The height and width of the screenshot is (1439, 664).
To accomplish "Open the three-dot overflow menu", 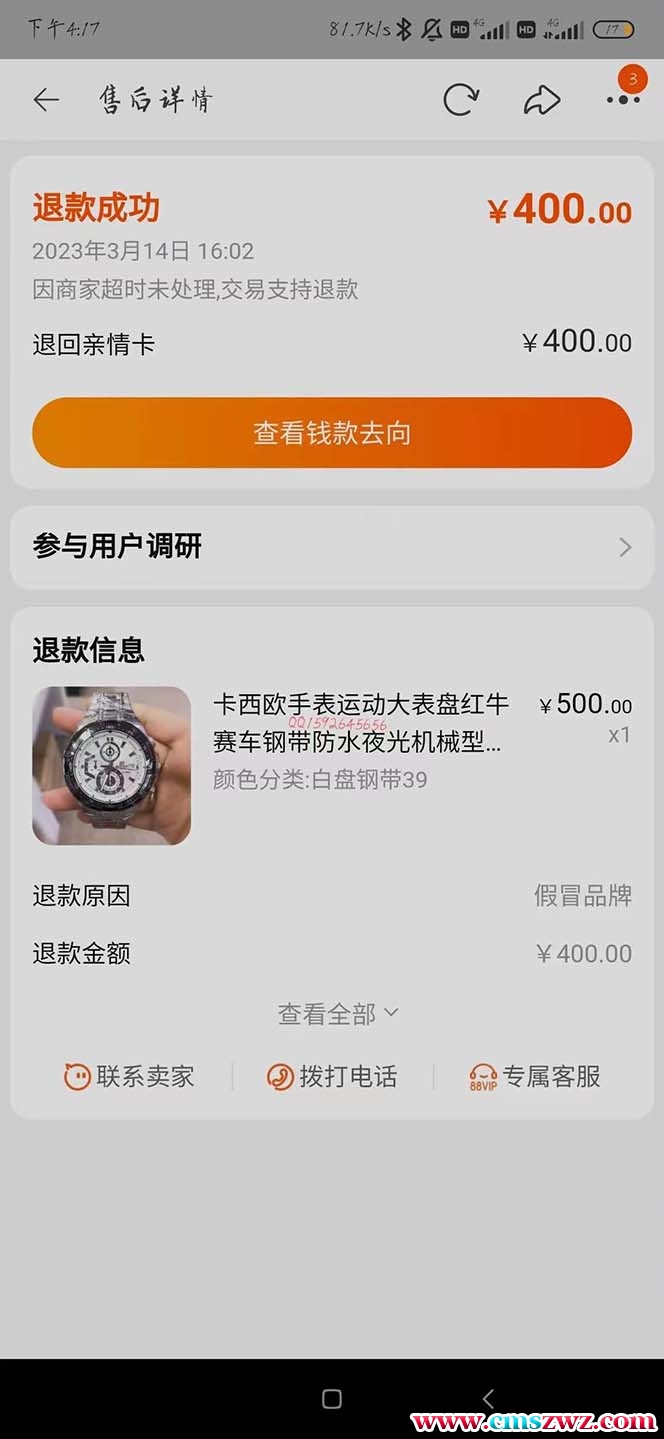I will pos(623,98).
